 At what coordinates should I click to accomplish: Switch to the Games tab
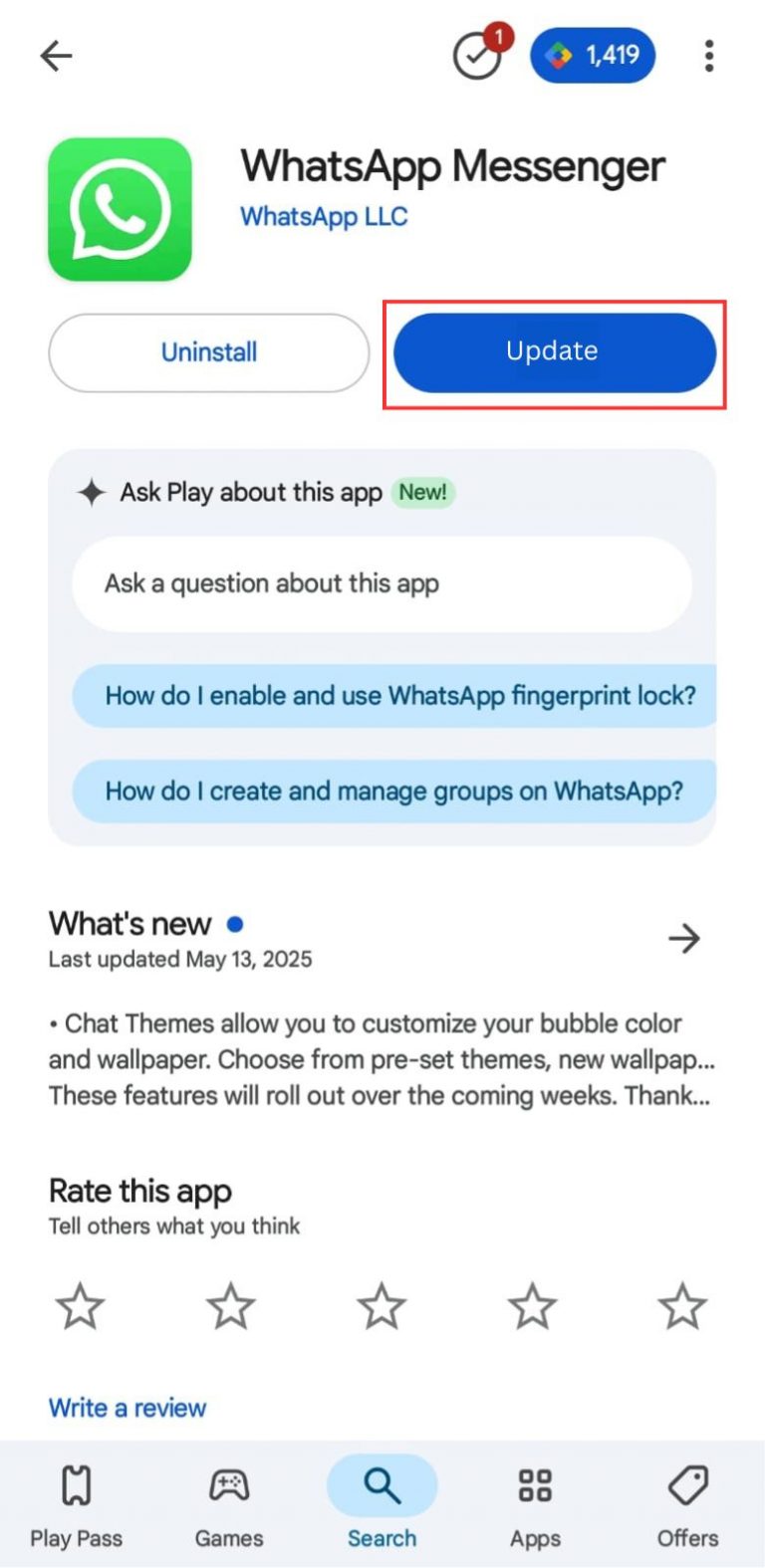click(229, 1505)
